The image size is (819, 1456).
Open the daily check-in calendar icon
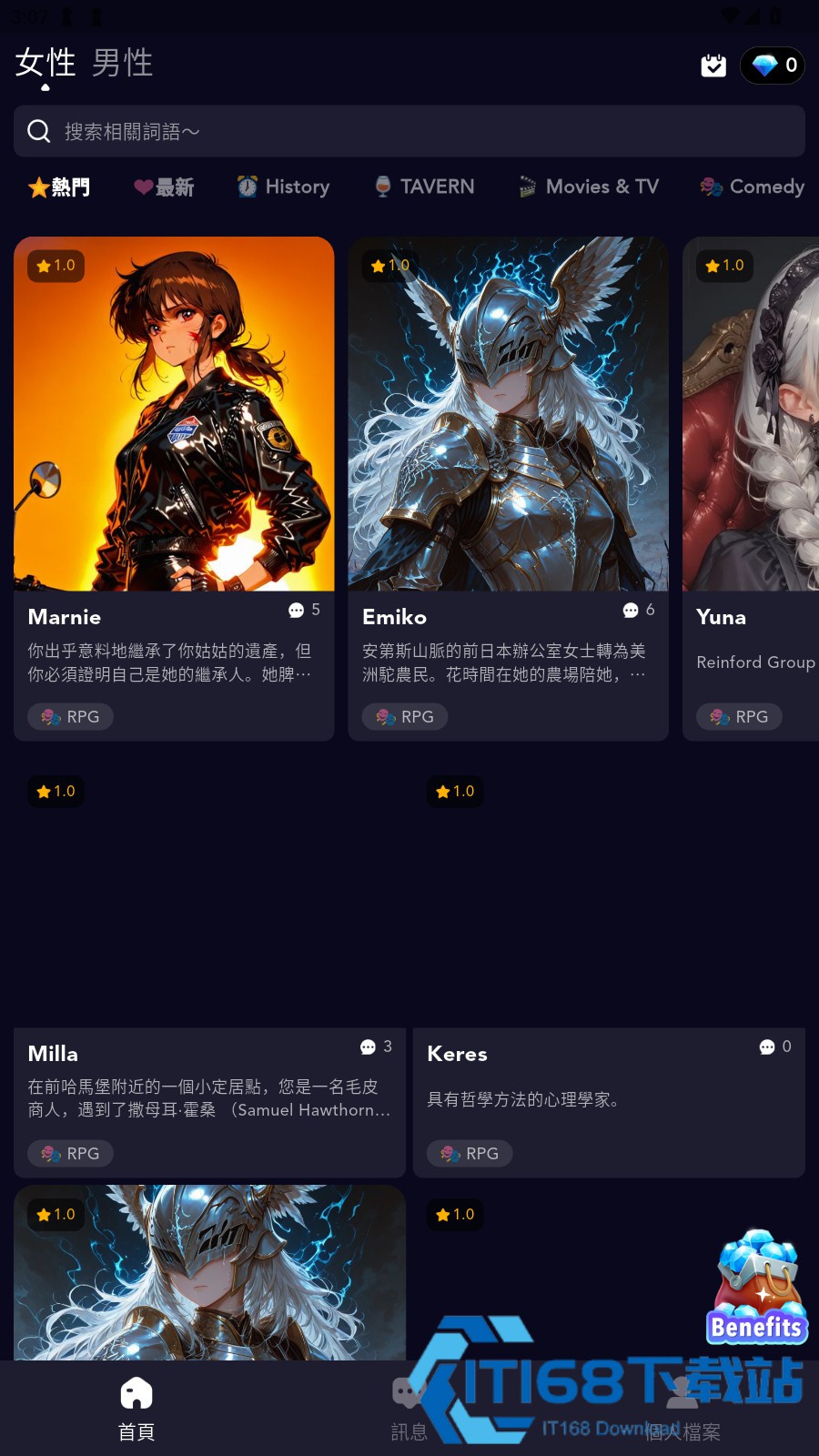point(713,66)
